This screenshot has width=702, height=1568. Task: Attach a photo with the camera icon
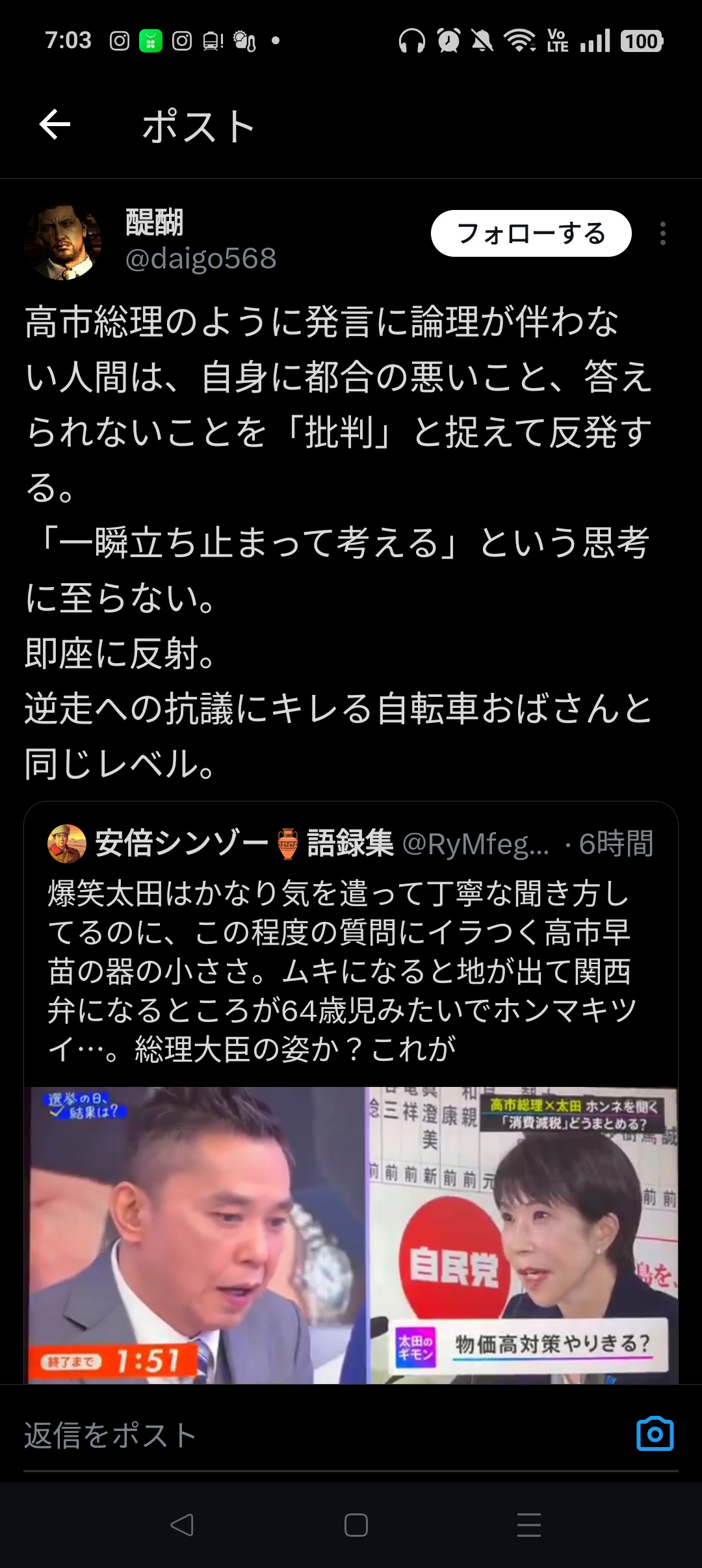[x=655, y=1433]
